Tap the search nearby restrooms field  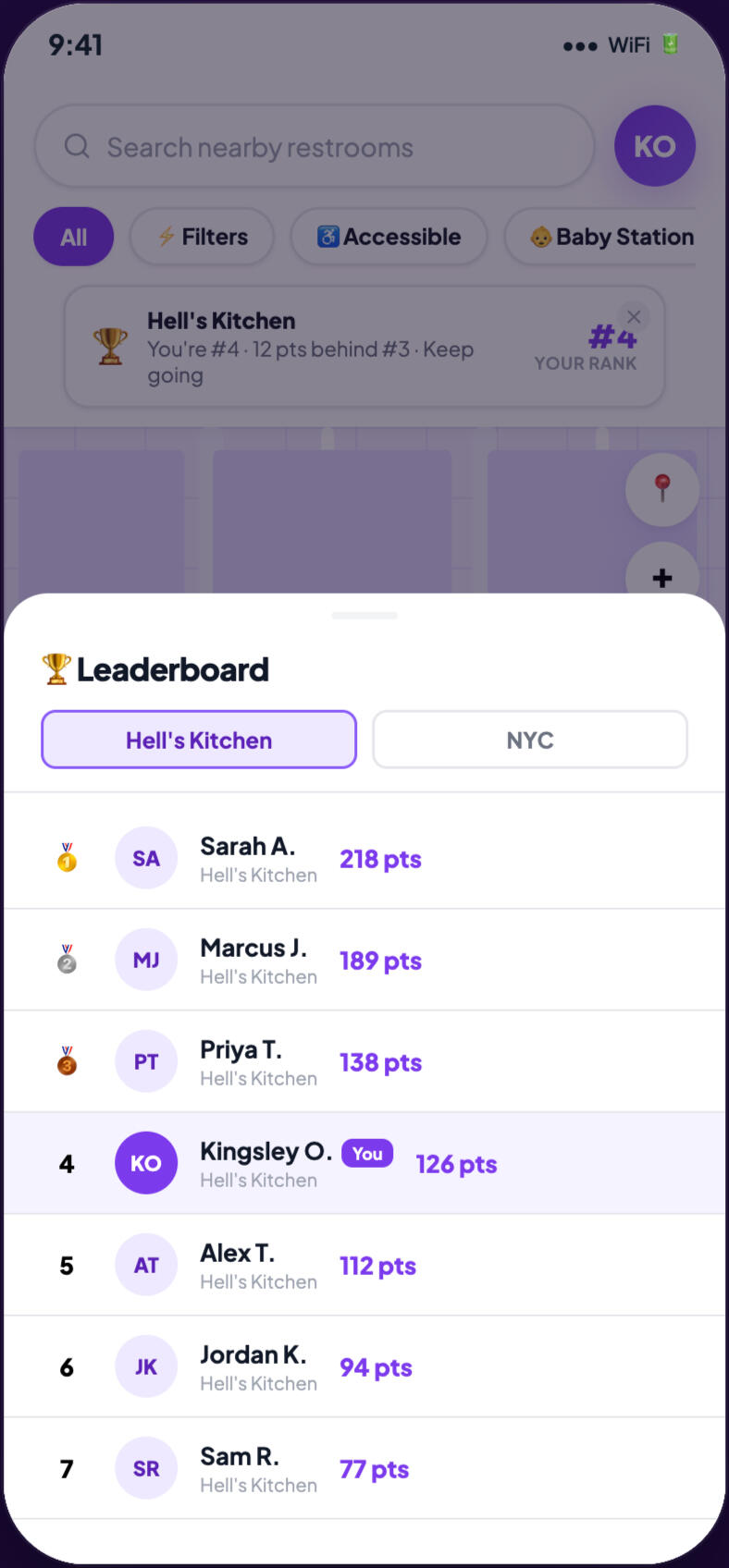[315, 147]
